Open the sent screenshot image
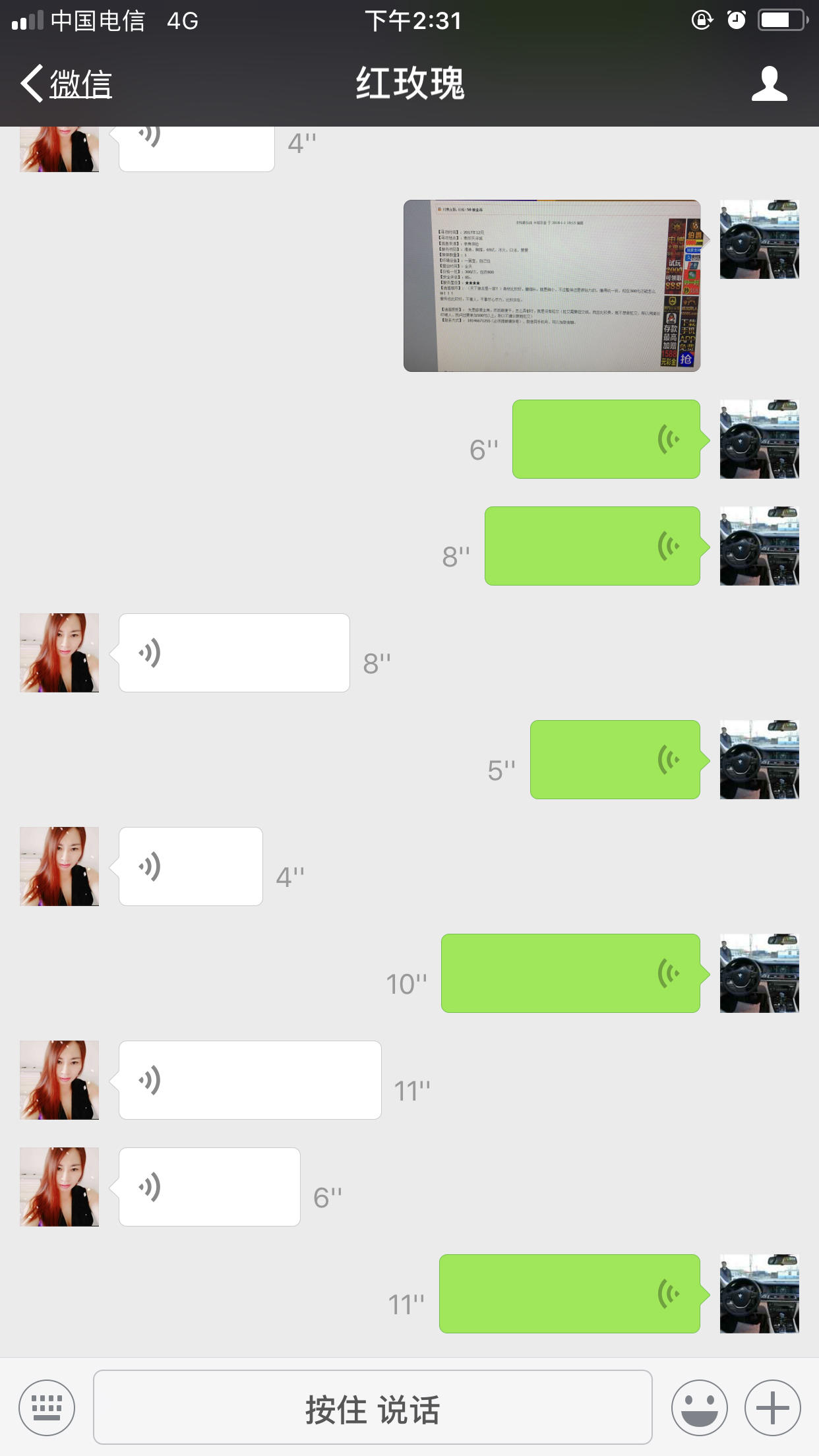Image resolution: width=819 pixels, height=1456 pixels. tap(552, 286)
